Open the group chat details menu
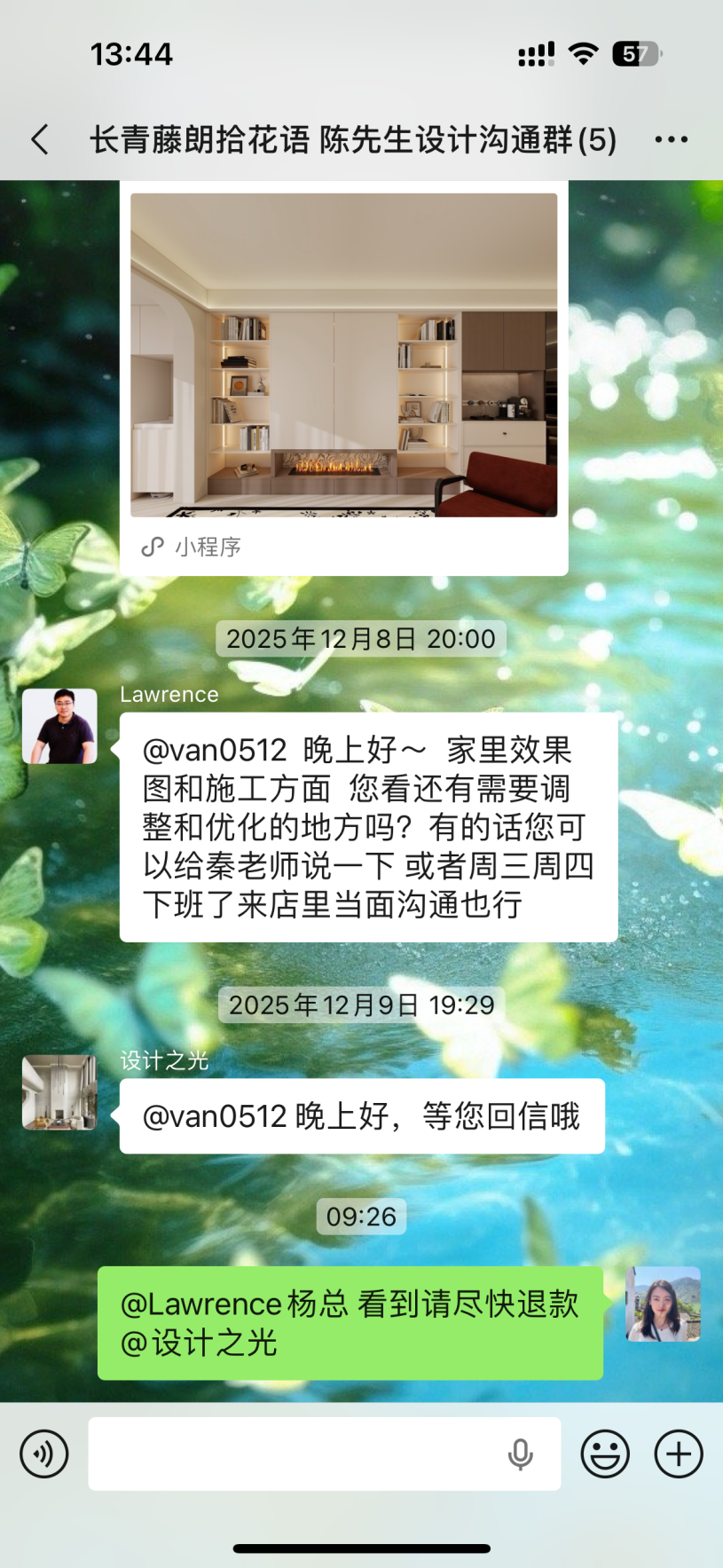723x1568 pixels. coord(671,140)
